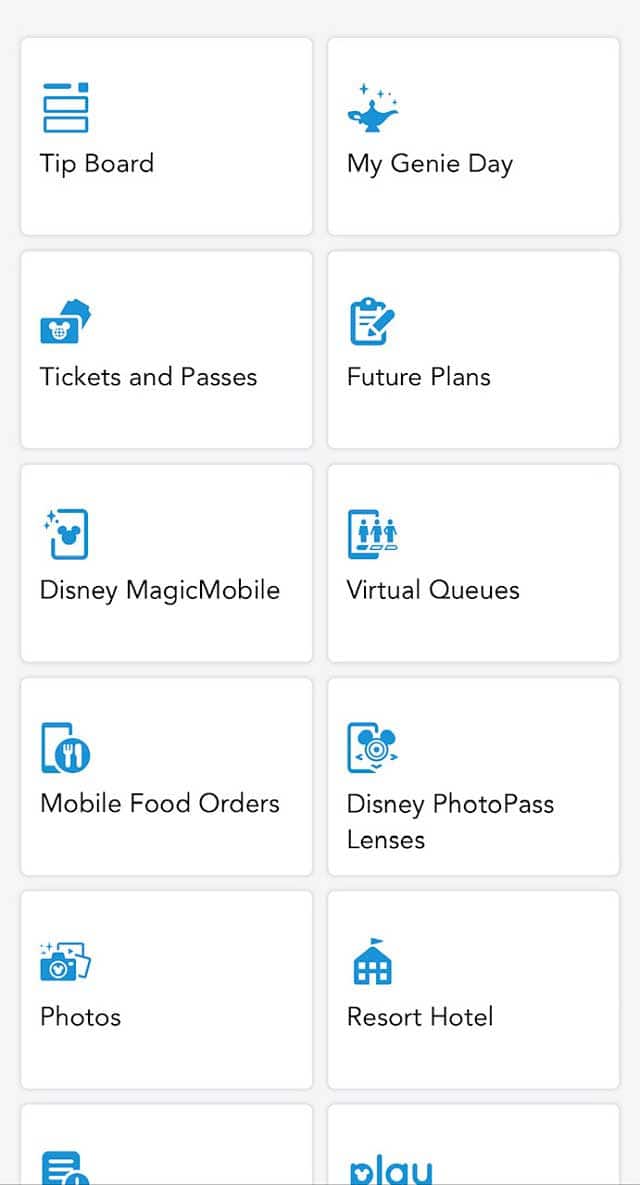Open the Tip Board card
The width and height of the screenshot is (640, 1185).
tap(166, 136)
